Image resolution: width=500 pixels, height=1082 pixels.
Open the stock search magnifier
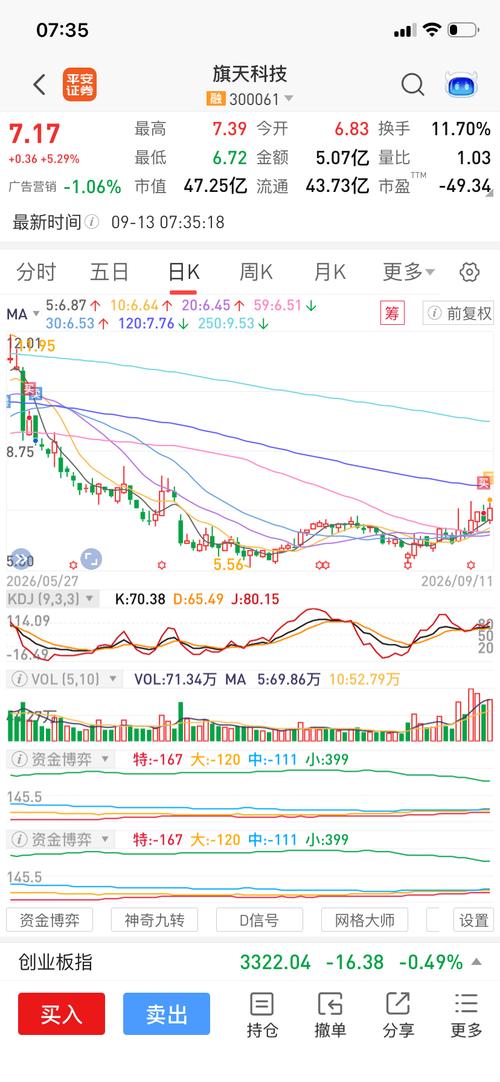coord(412,85)
